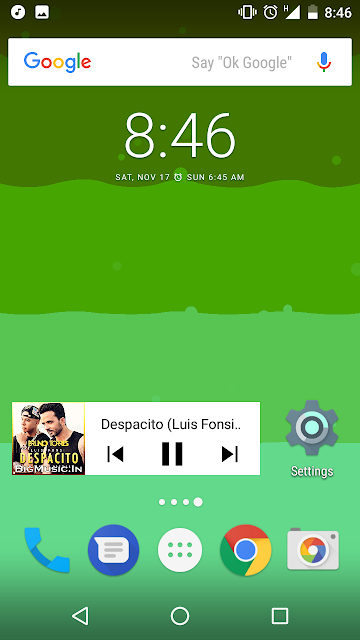
Task: Open the Despacito album art
Action: 49,438
